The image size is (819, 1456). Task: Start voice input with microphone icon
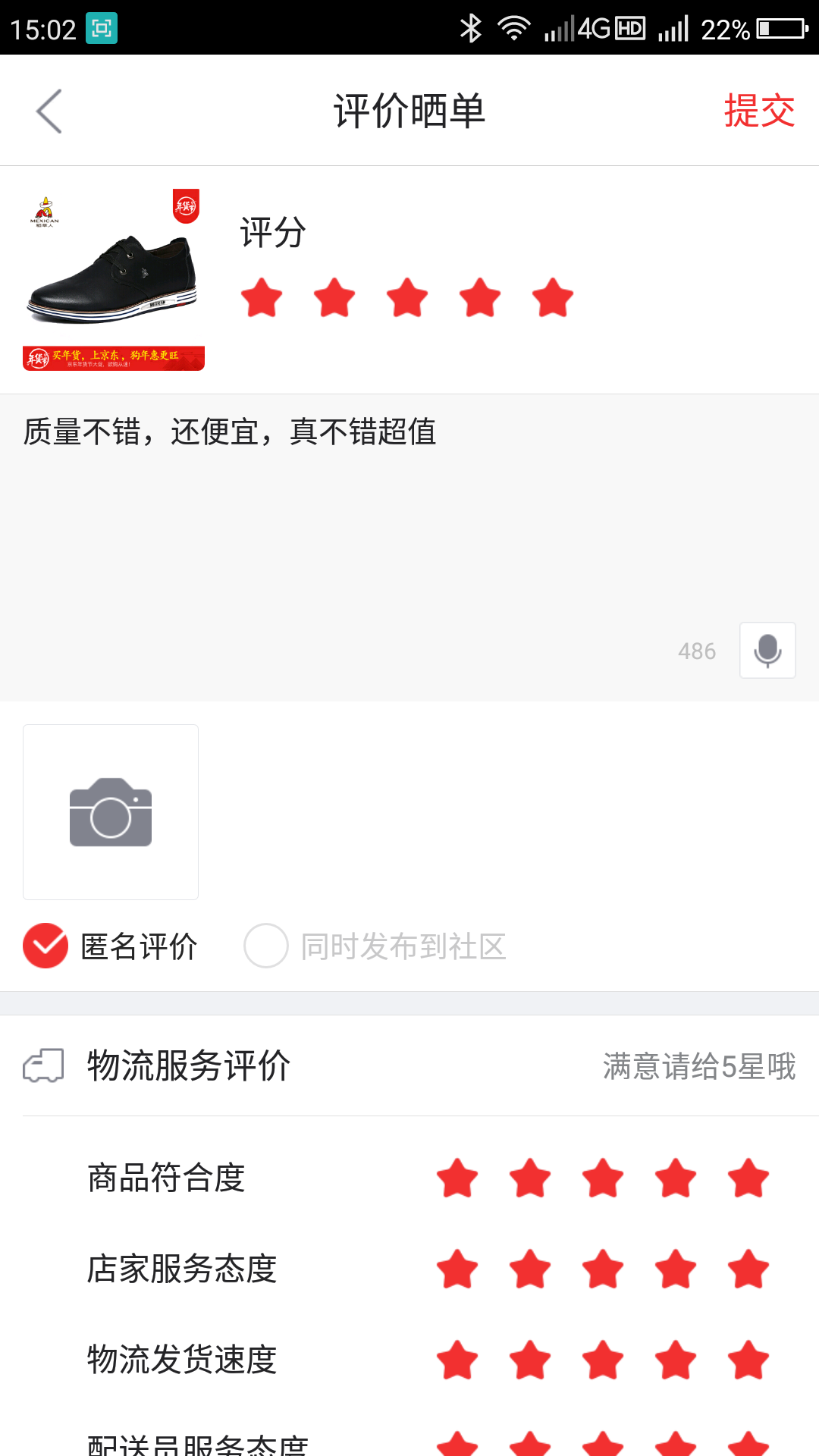click(x=767, y=651)
